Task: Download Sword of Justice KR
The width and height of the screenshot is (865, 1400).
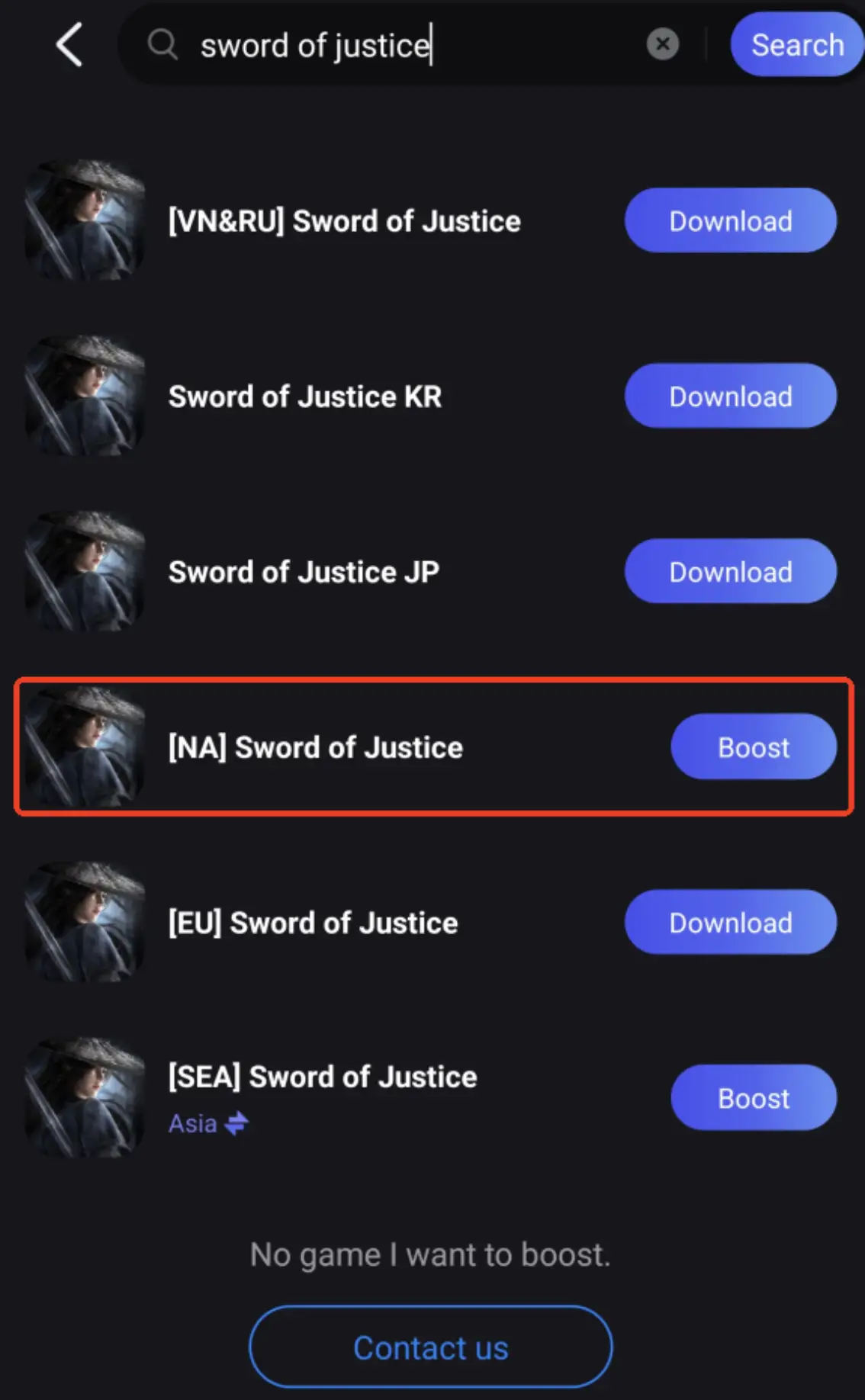Action: click(x=730, y=397)
